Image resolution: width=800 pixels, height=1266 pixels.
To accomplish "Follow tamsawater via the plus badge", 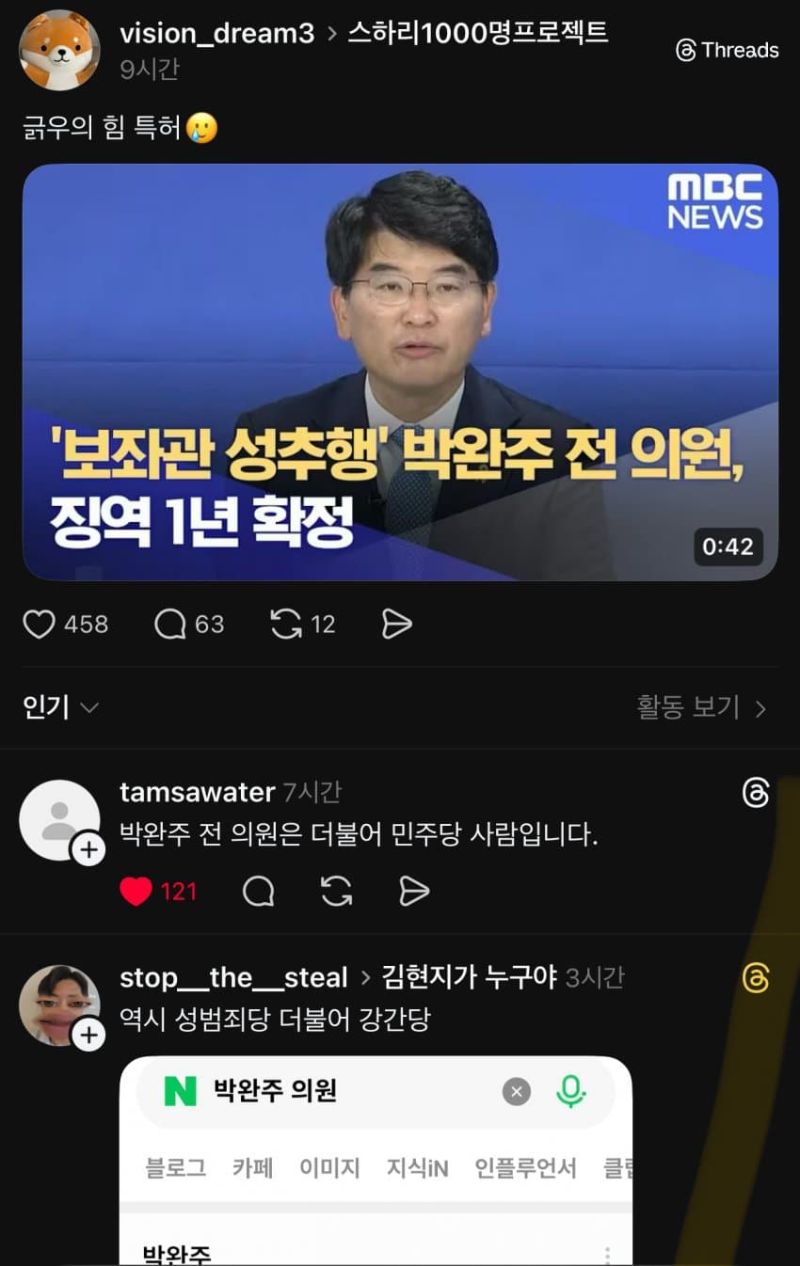I will tap(88, 850).
